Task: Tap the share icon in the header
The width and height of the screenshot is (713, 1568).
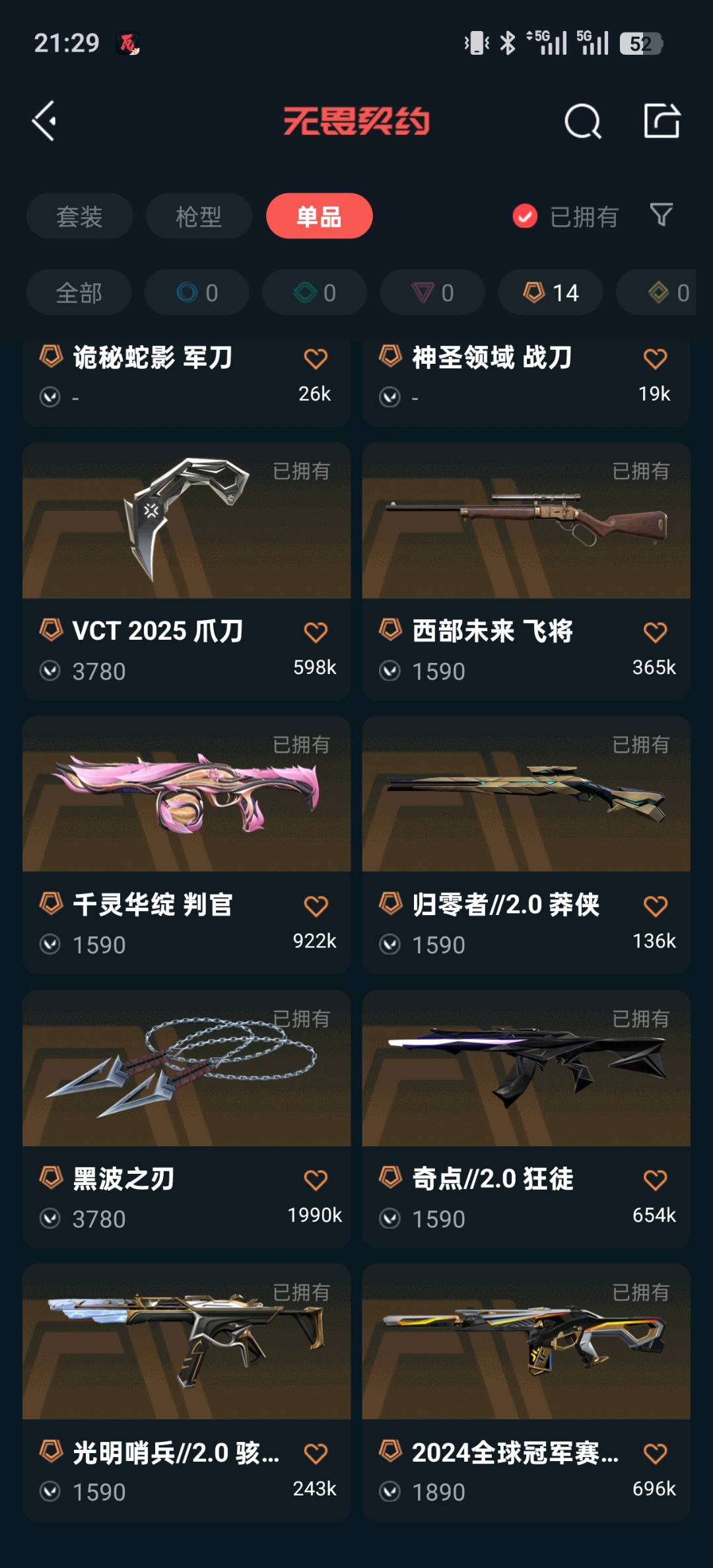Action: pos(662,121)
